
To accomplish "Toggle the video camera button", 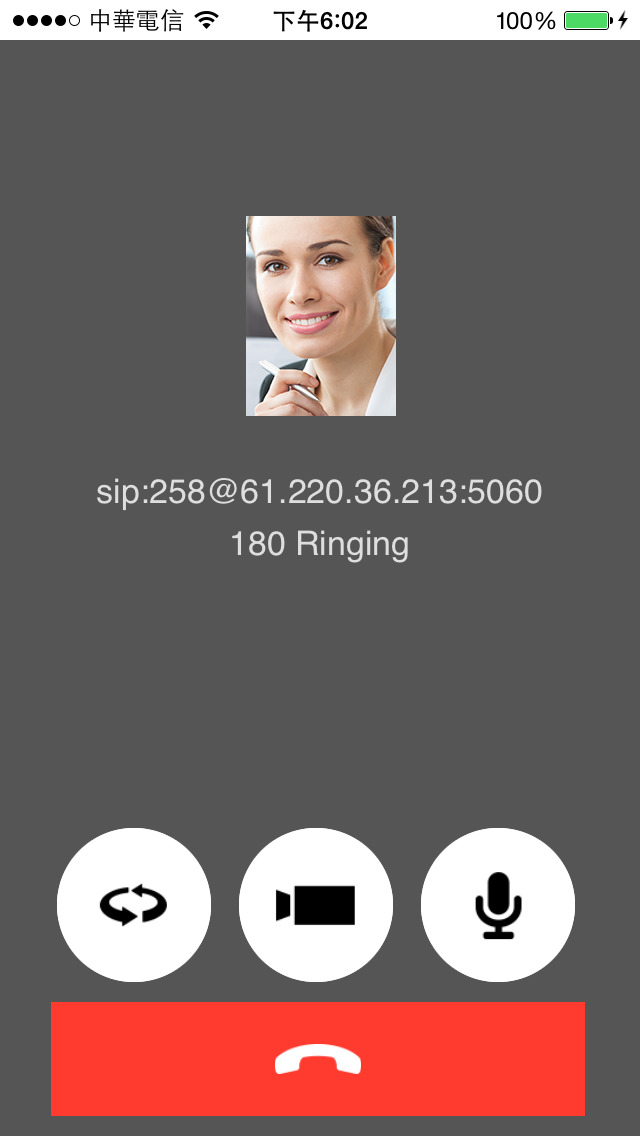I will [316, 905].
